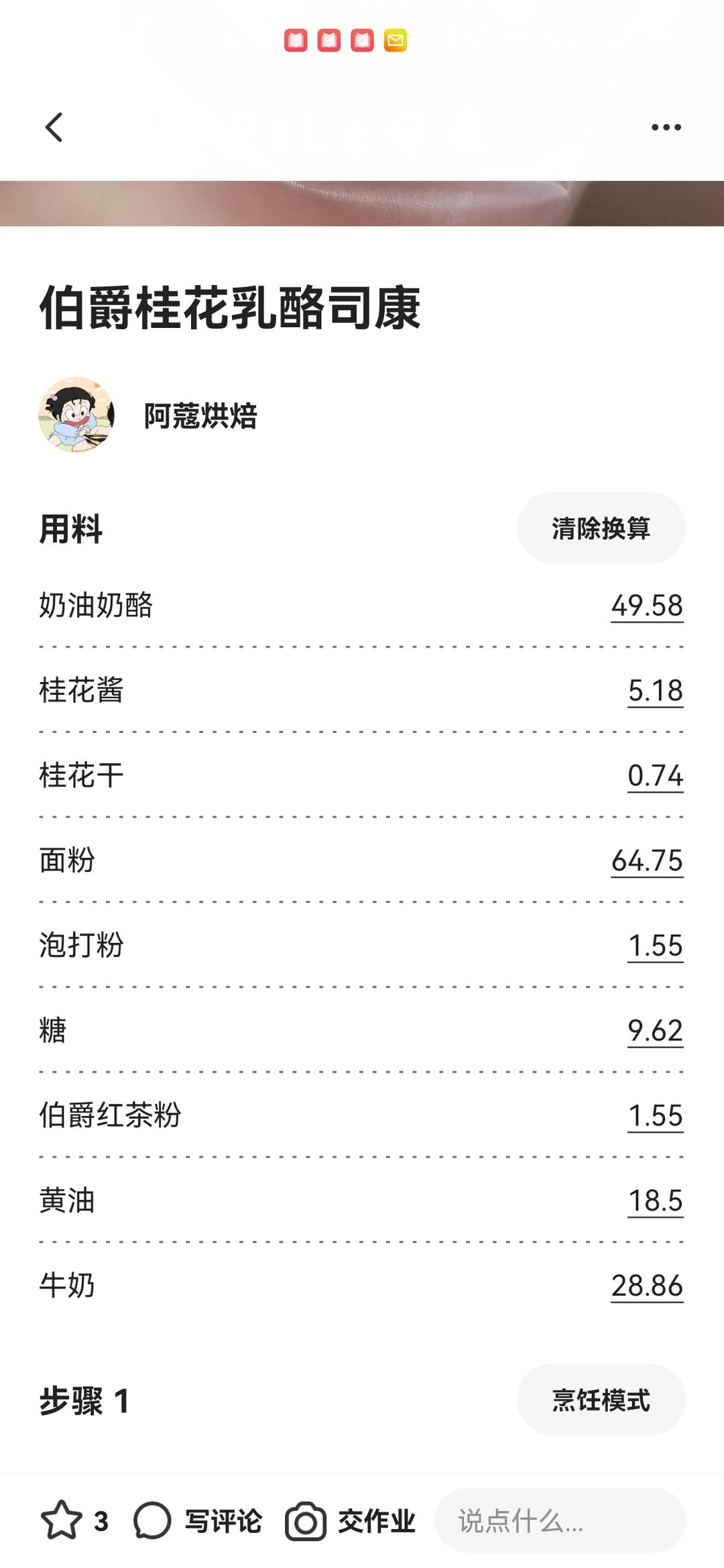
Task: Tap the 28.86 amount for 牛奶
Action: (647, 1286)
